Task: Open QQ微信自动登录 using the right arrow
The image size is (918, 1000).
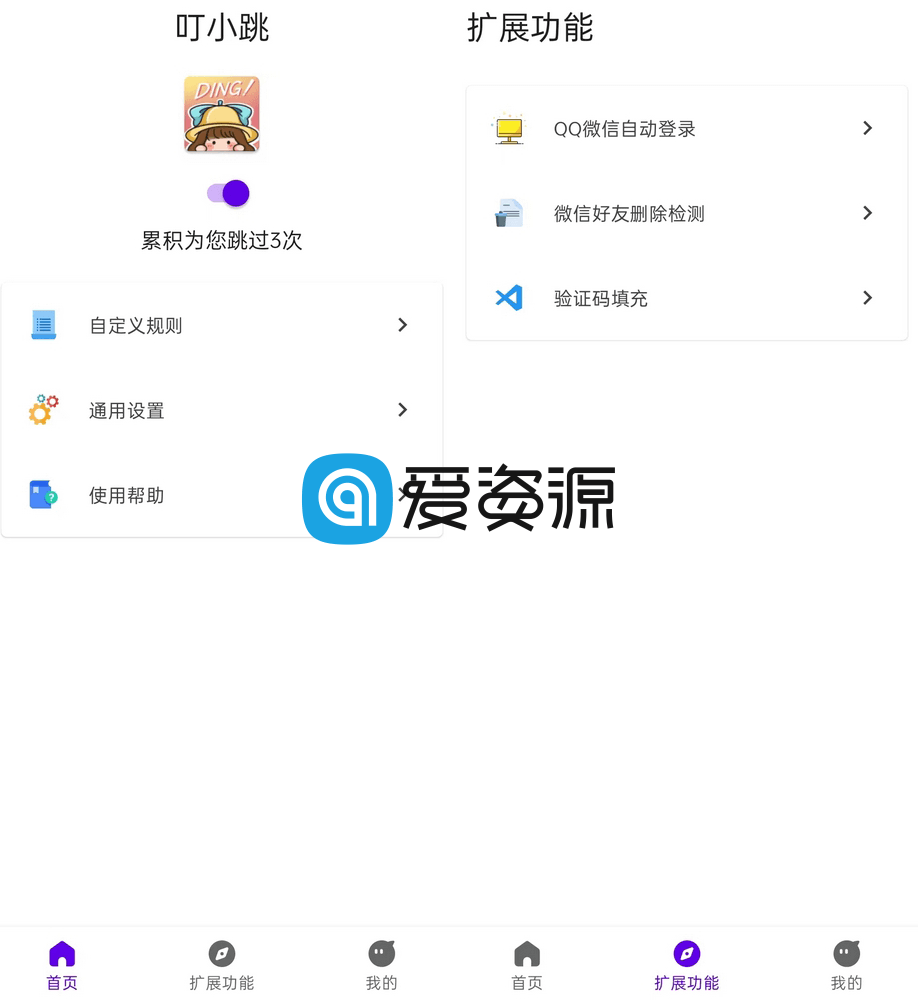Action: [x=868, y=128]
